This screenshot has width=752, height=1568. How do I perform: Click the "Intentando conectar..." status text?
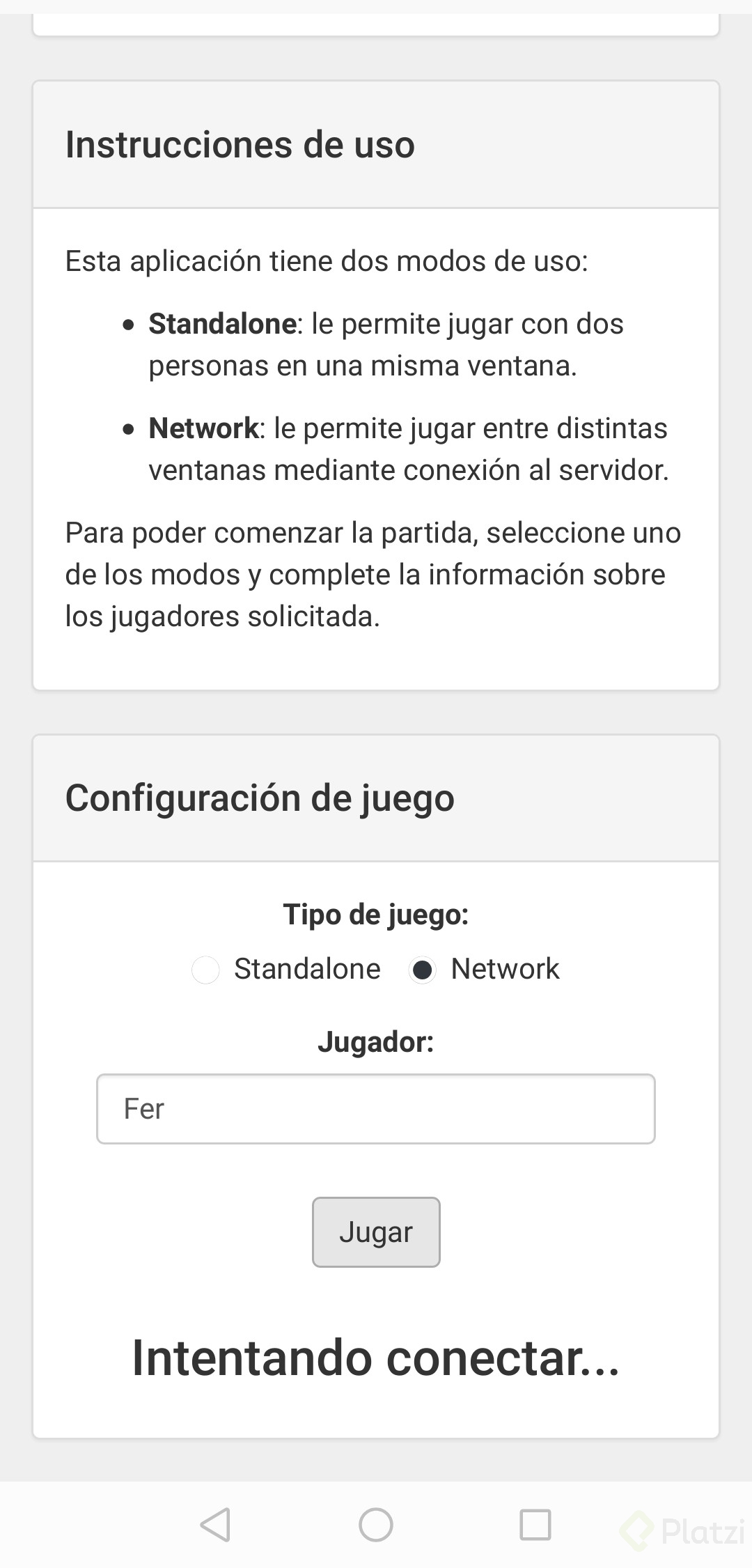point(376,1356)
